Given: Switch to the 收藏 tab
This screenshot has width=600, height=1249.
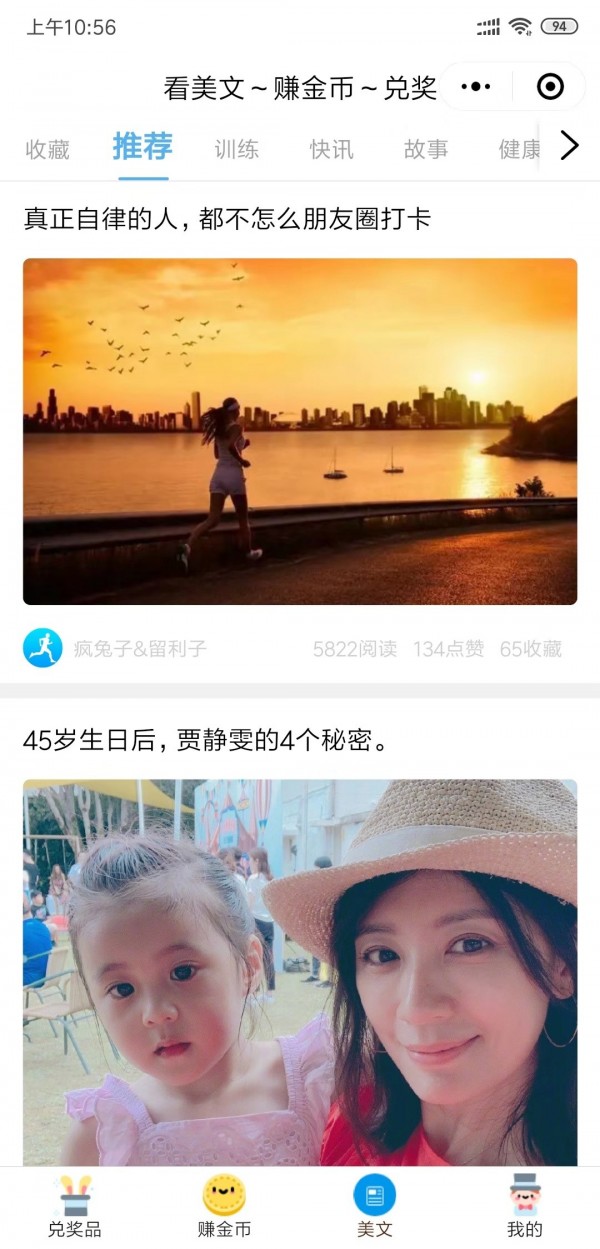Looking at the screenshot, I should [47, 150].
